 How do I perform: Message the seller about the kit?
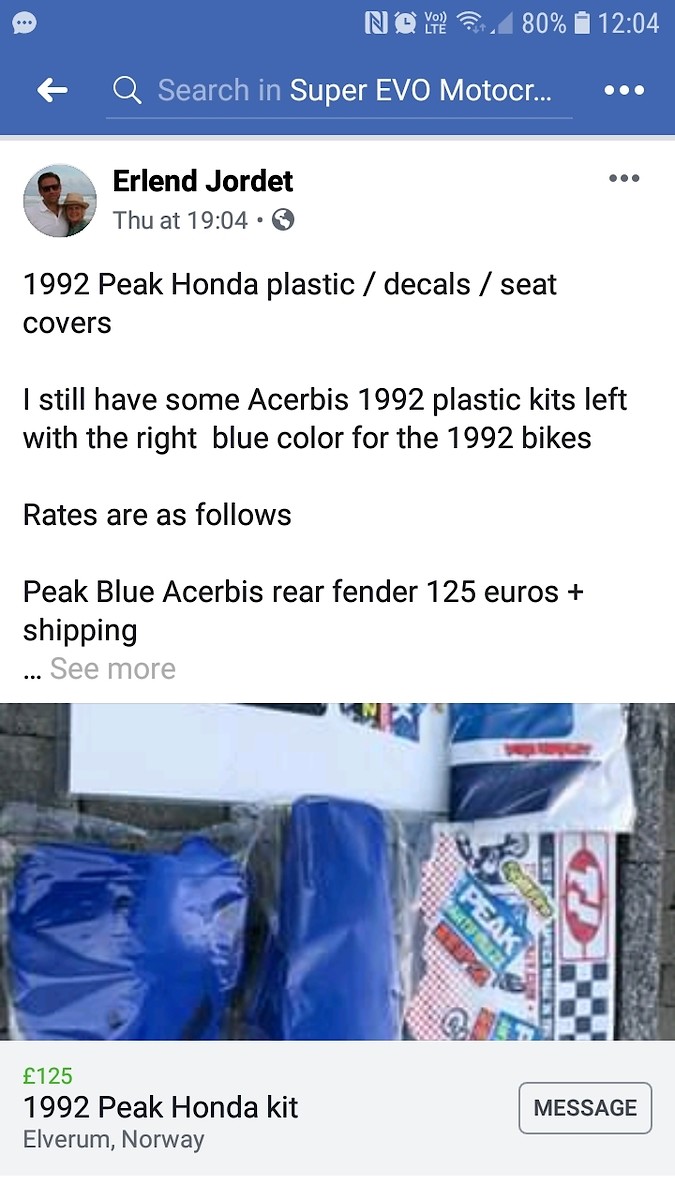click(x=585, y=1108)
